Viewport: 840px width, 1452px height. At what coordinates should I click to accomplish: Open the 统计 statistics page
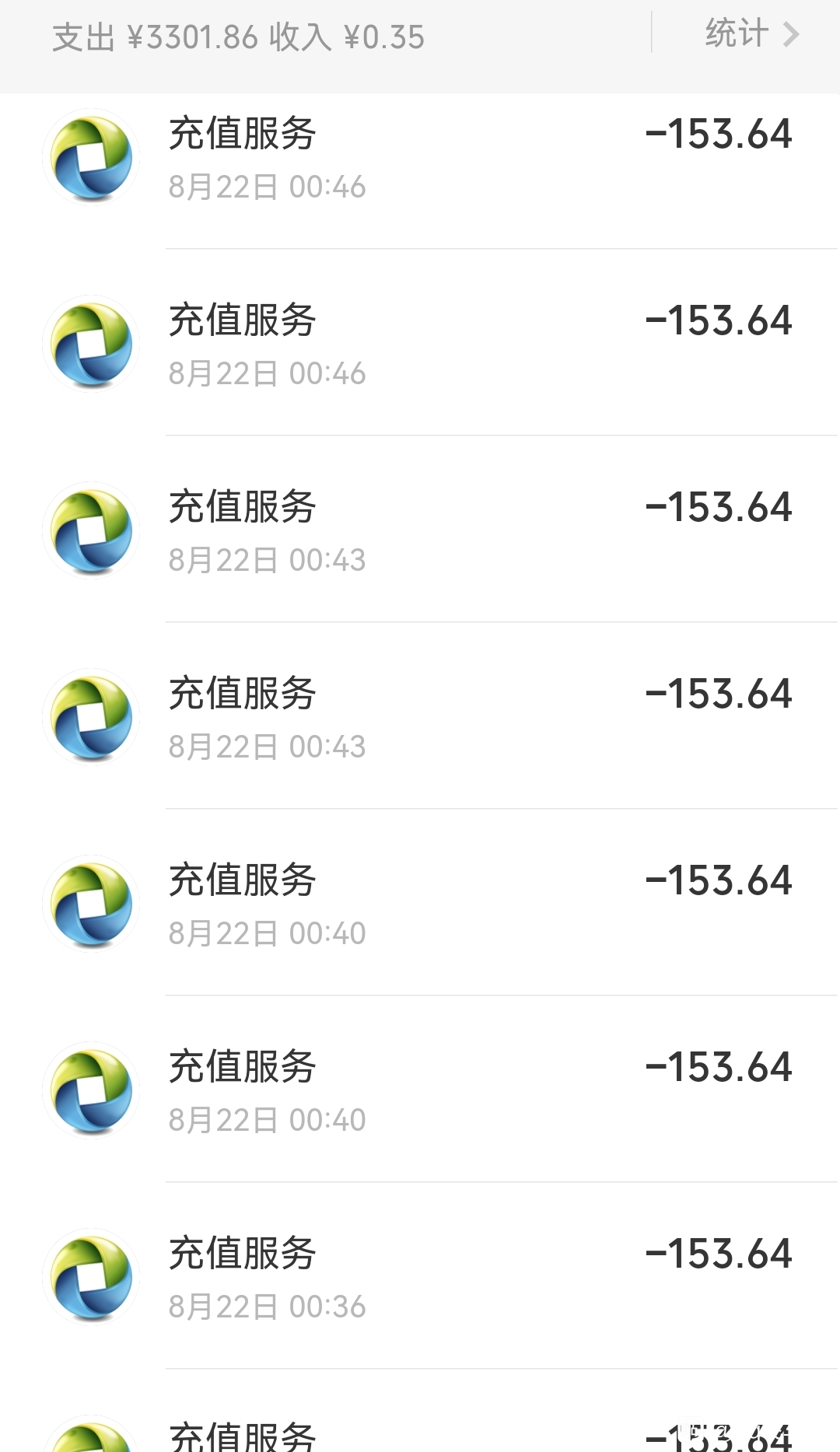tap(751, 34)
